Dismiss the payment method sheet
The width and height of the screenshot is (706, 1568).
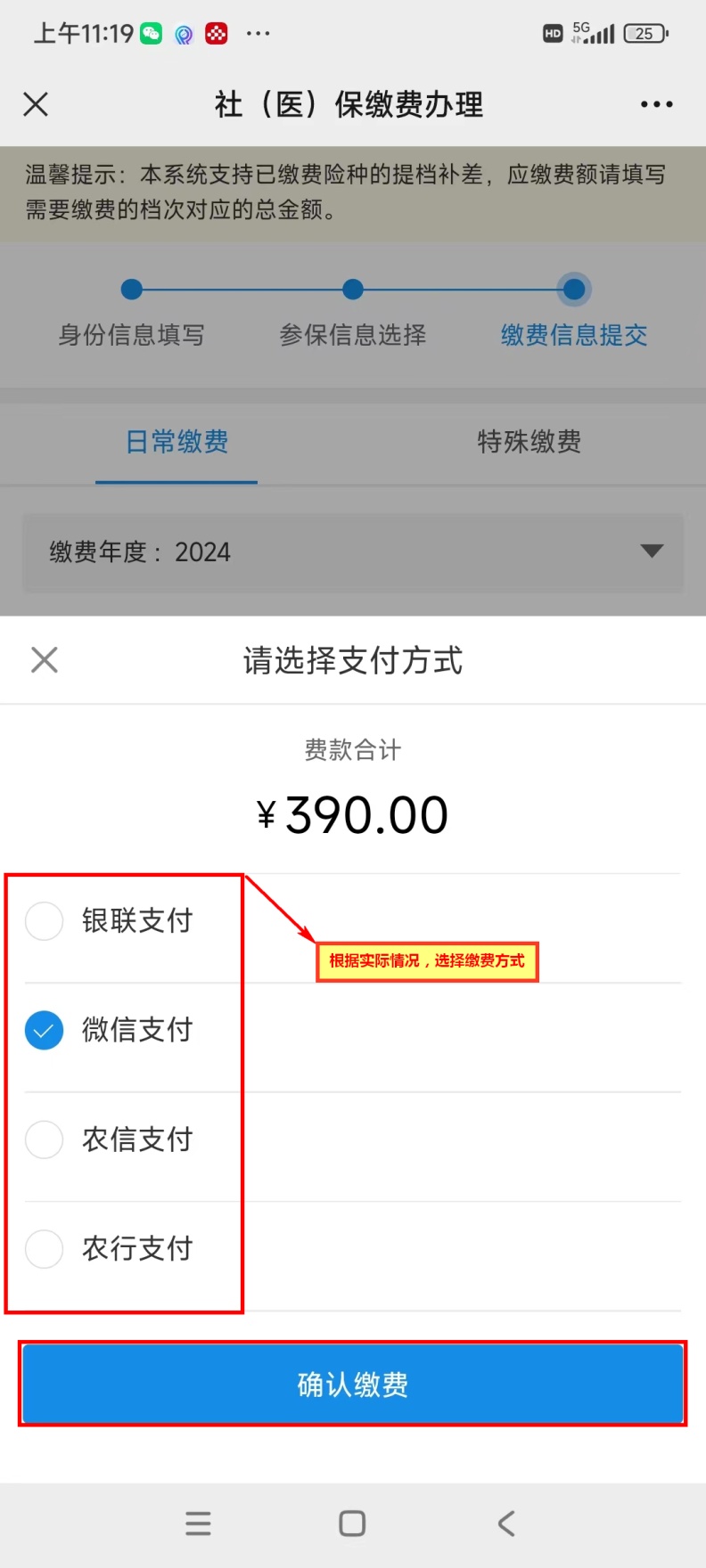click(x=45, y=660)
